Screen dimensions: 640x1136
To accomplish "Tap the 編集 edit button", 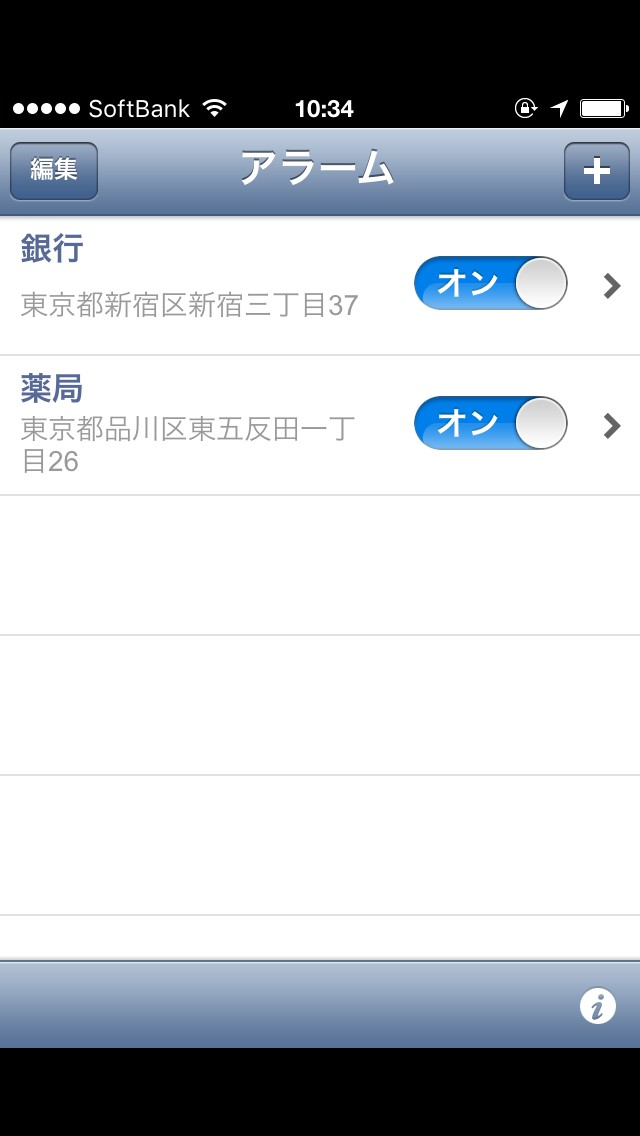I will 54,171.
